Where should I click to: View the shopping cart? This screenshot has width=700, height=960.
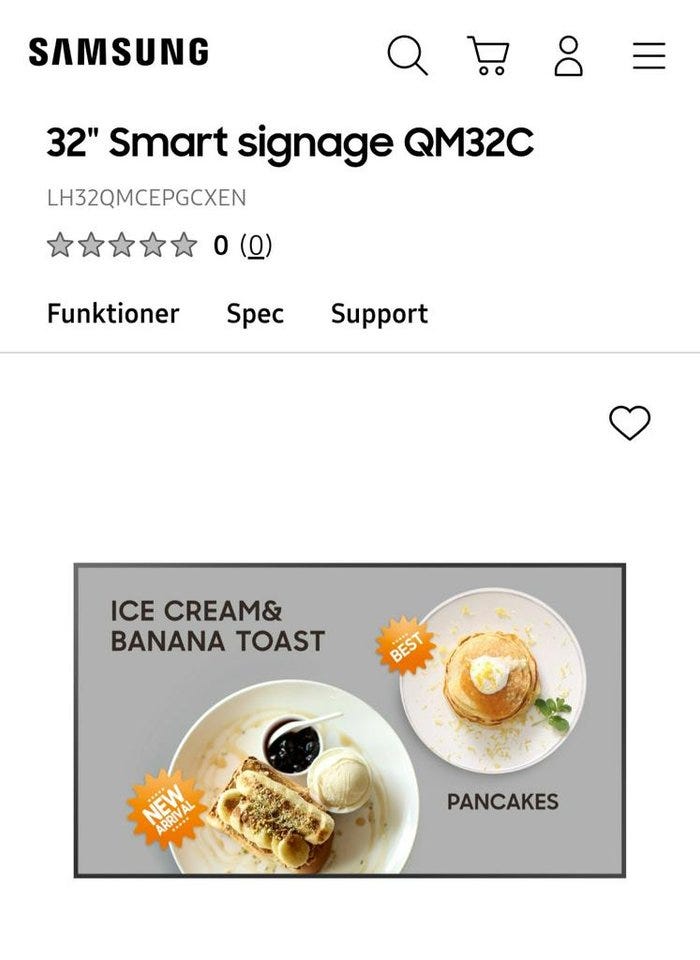tap(488, 55)
